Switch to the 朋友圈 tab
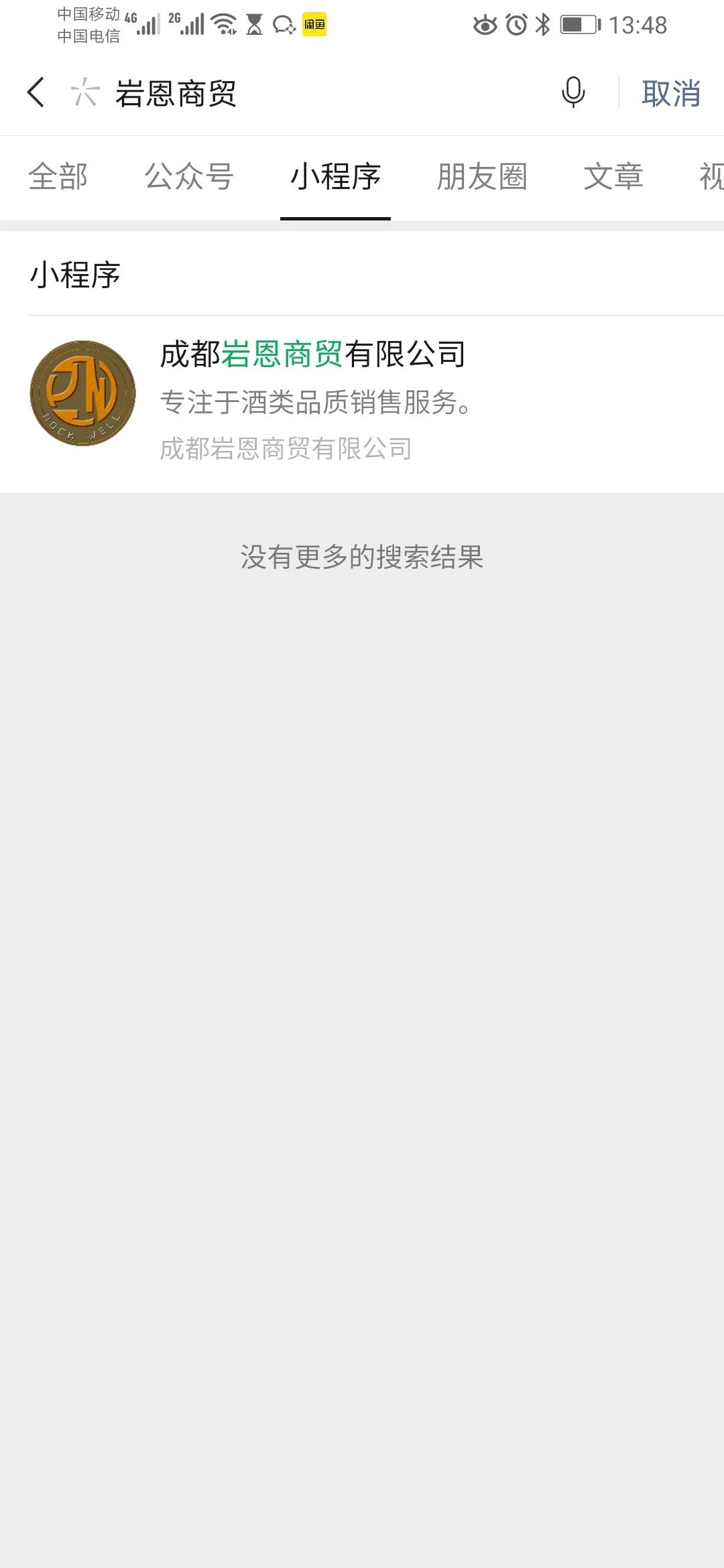 [x=482, y=177]
